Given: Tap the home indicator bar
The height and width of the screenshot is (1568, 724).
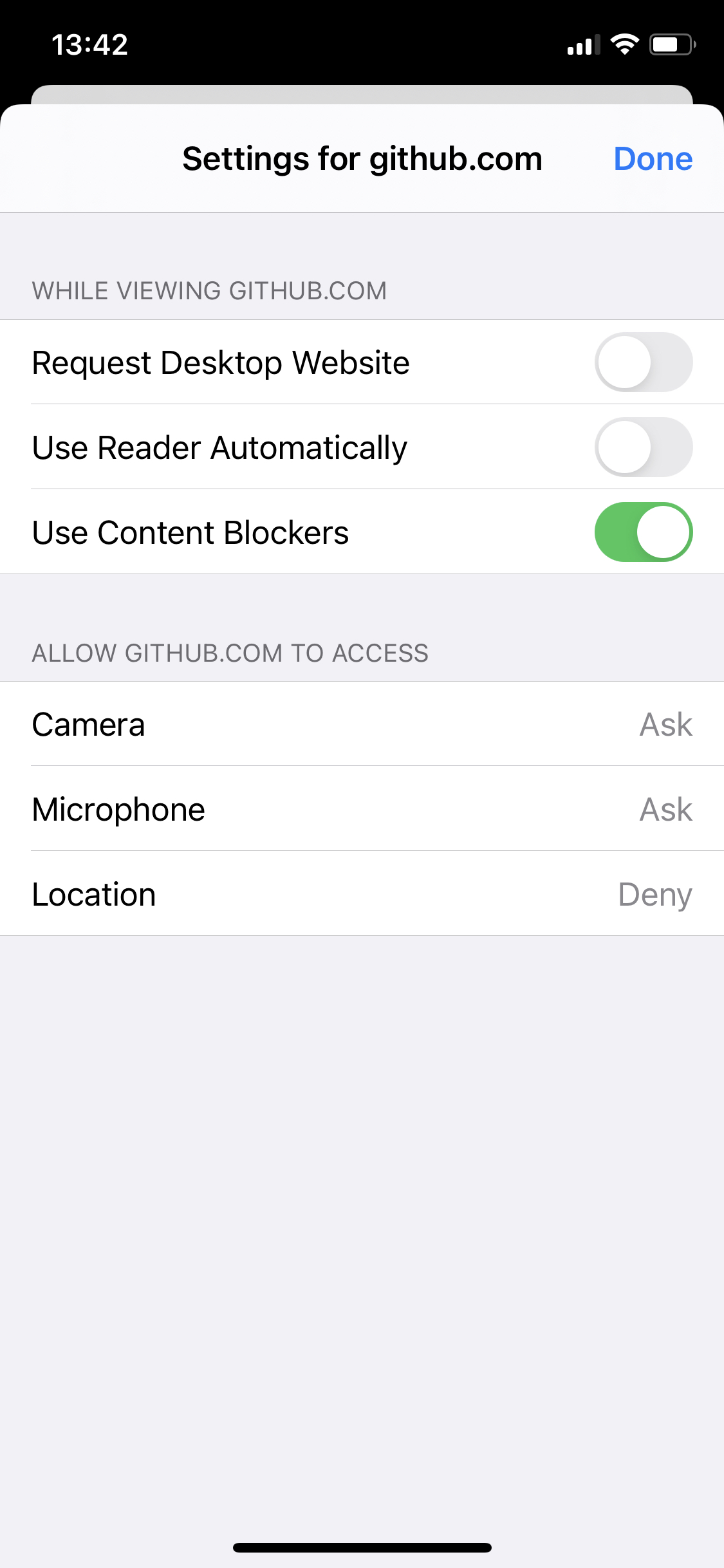Looking at the screenshot, I should [362, 1547].
